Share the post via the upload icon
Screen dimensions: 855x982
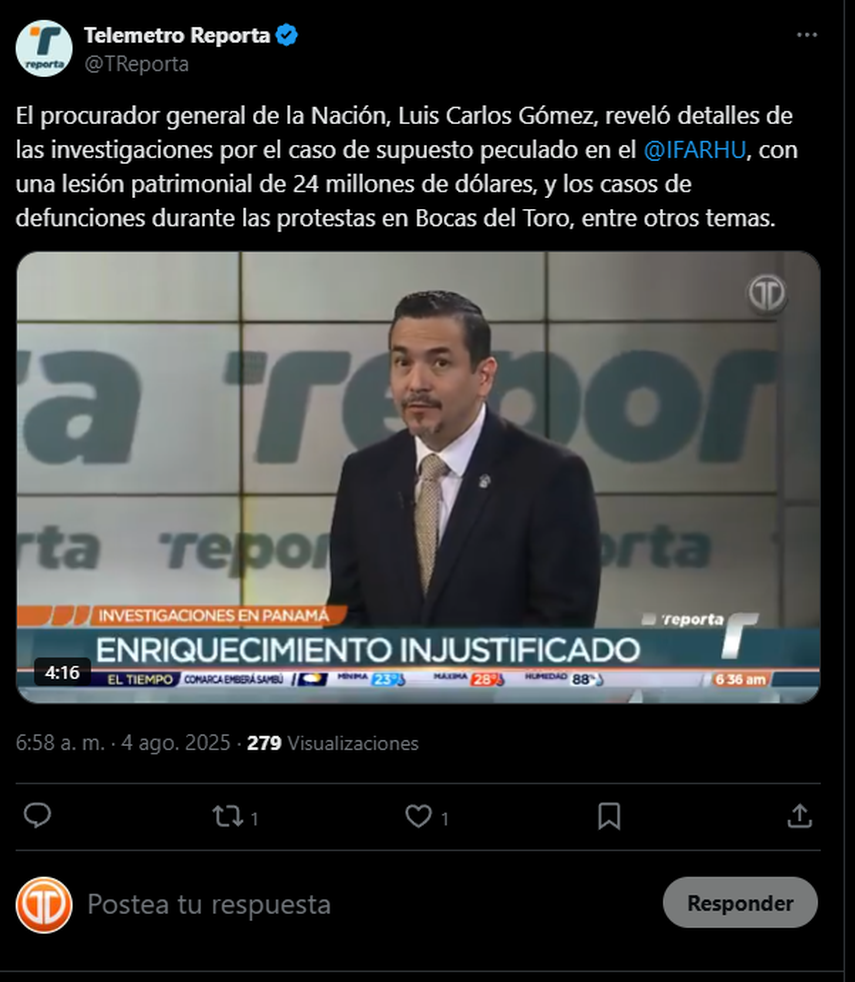tap(799, 817)
